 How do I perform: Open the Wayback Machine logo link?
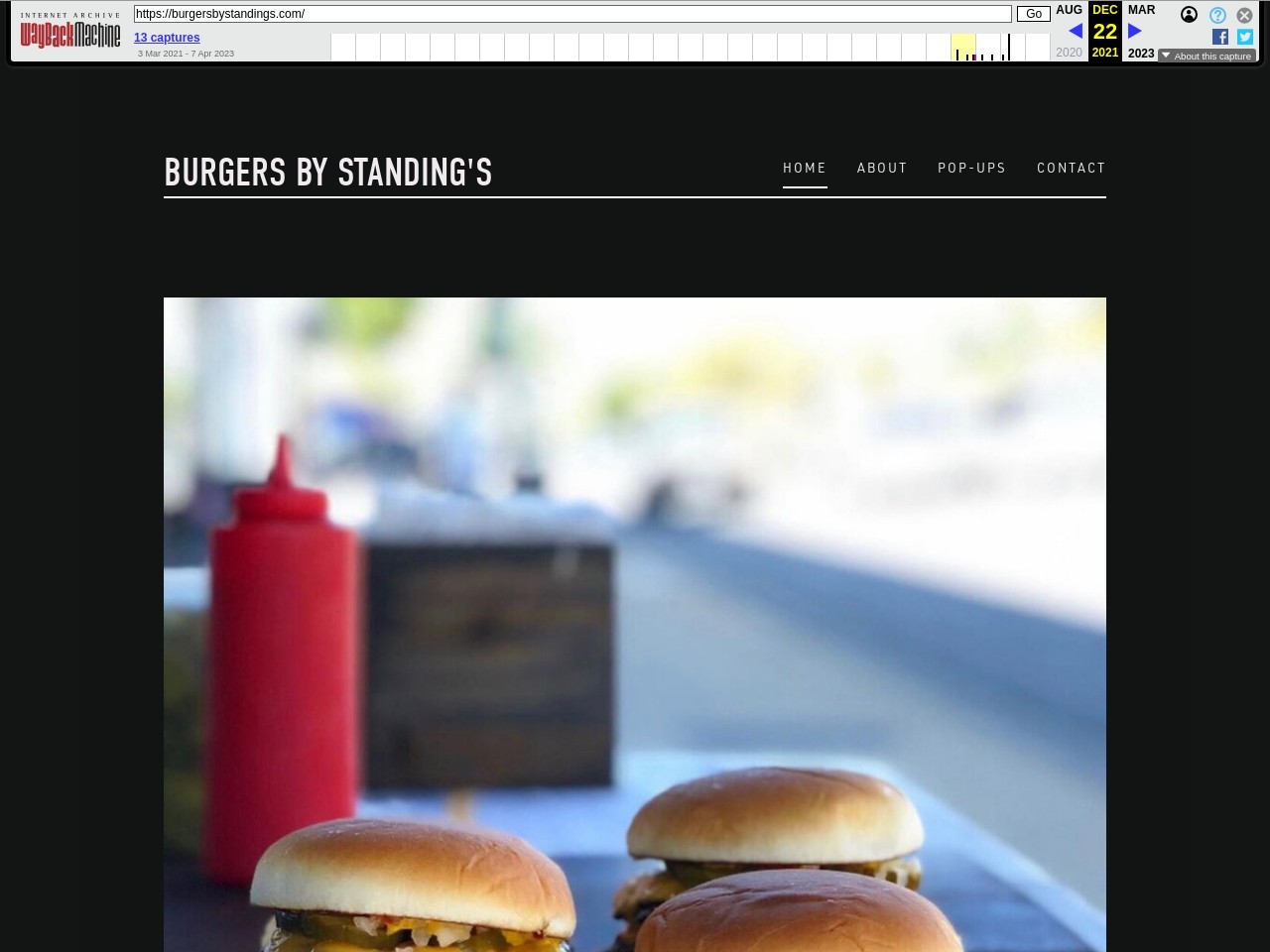tap(70, 36)
